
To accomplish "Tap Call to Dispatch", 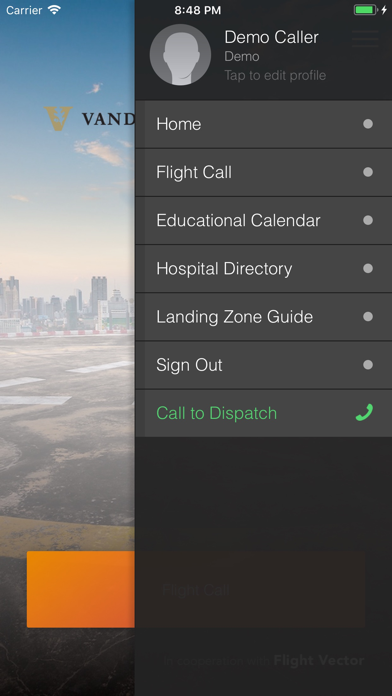I will tap(264, 413).
